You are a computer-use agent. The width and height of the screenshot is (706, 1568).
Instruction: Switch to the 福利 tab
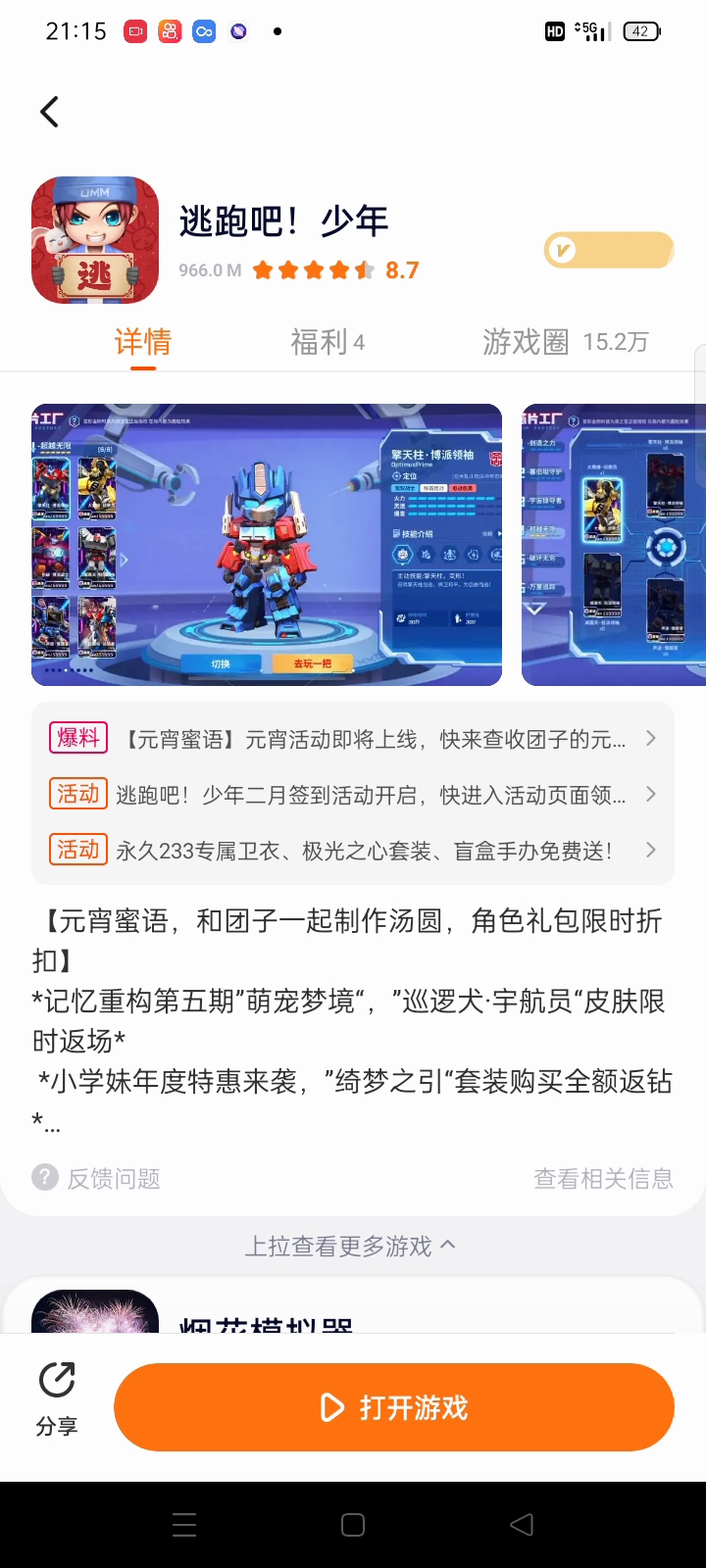[x=327, y=342]
